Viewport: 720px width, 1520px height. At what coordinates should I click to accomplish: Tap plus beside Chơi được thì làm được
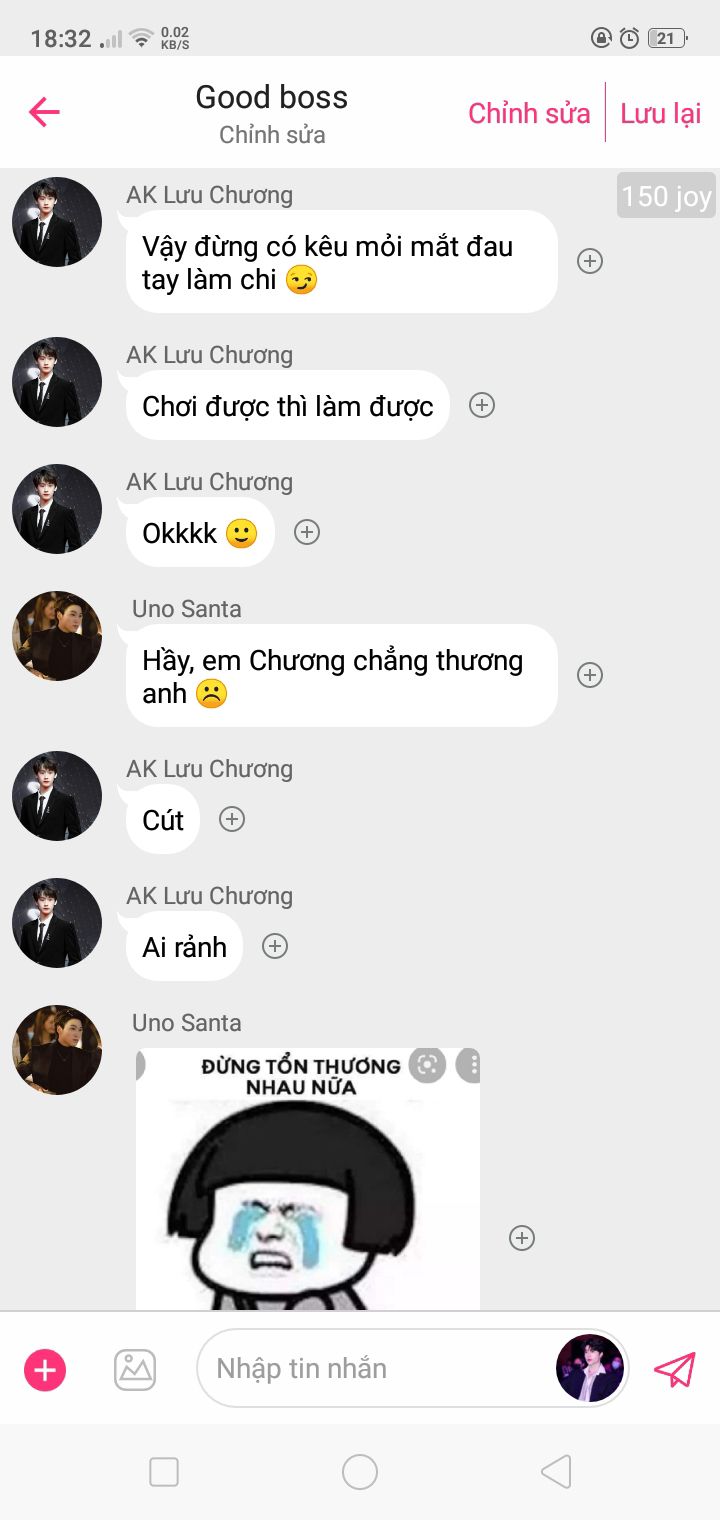click(x=482, y=405)
